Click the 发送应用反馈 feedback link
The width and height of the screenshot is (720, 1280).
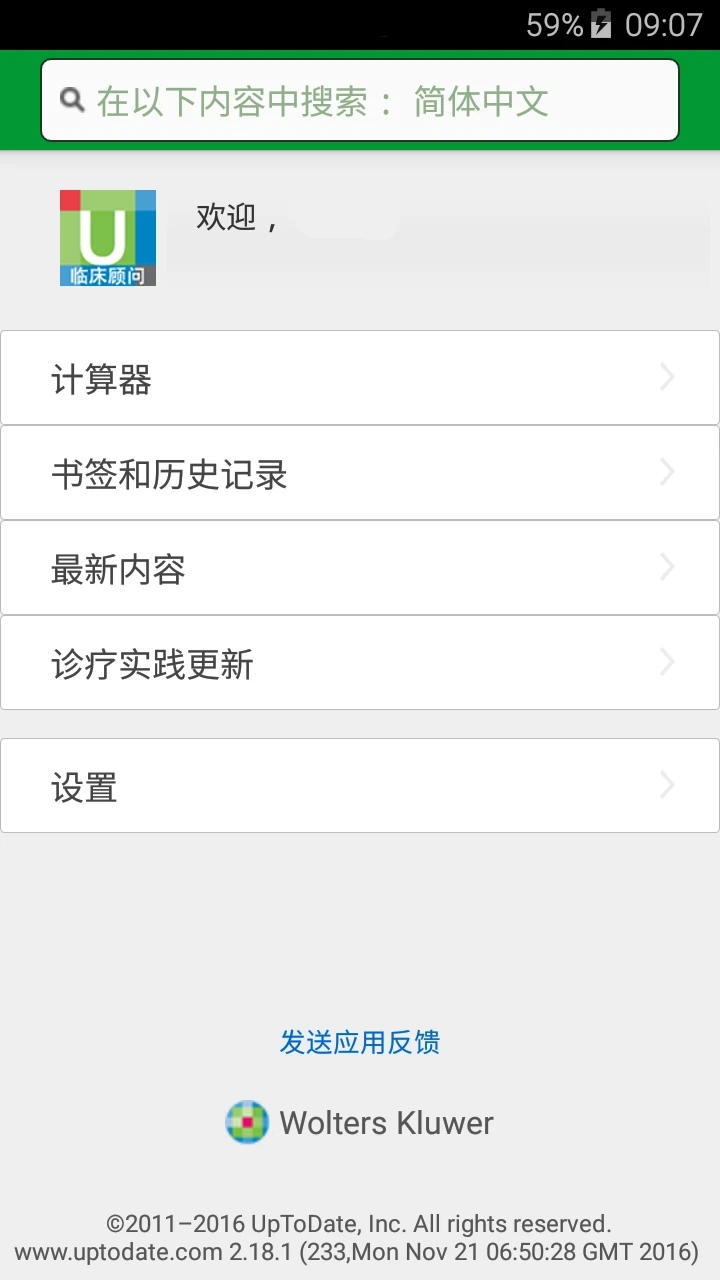(359, 1042)
